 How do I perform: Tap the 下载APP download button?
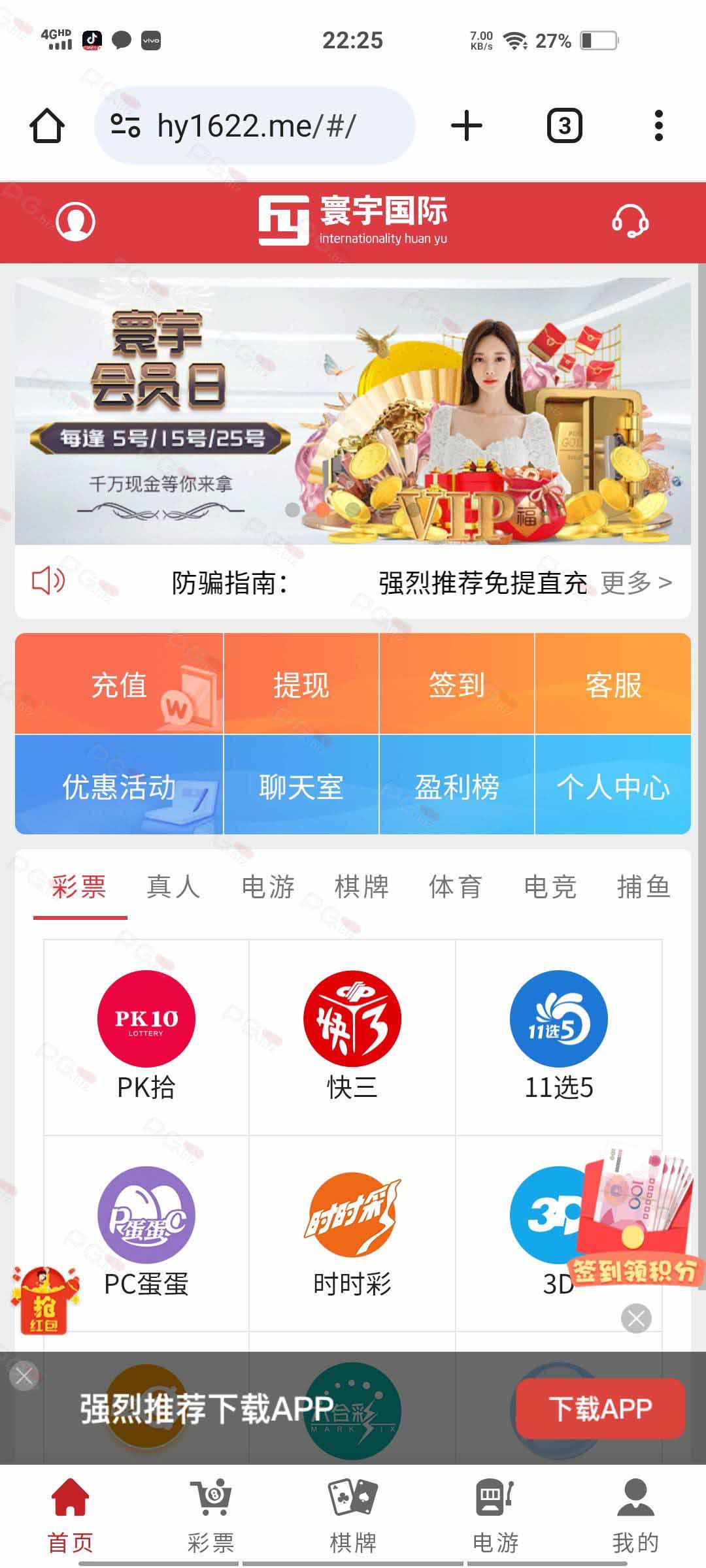pos(600,1409)
